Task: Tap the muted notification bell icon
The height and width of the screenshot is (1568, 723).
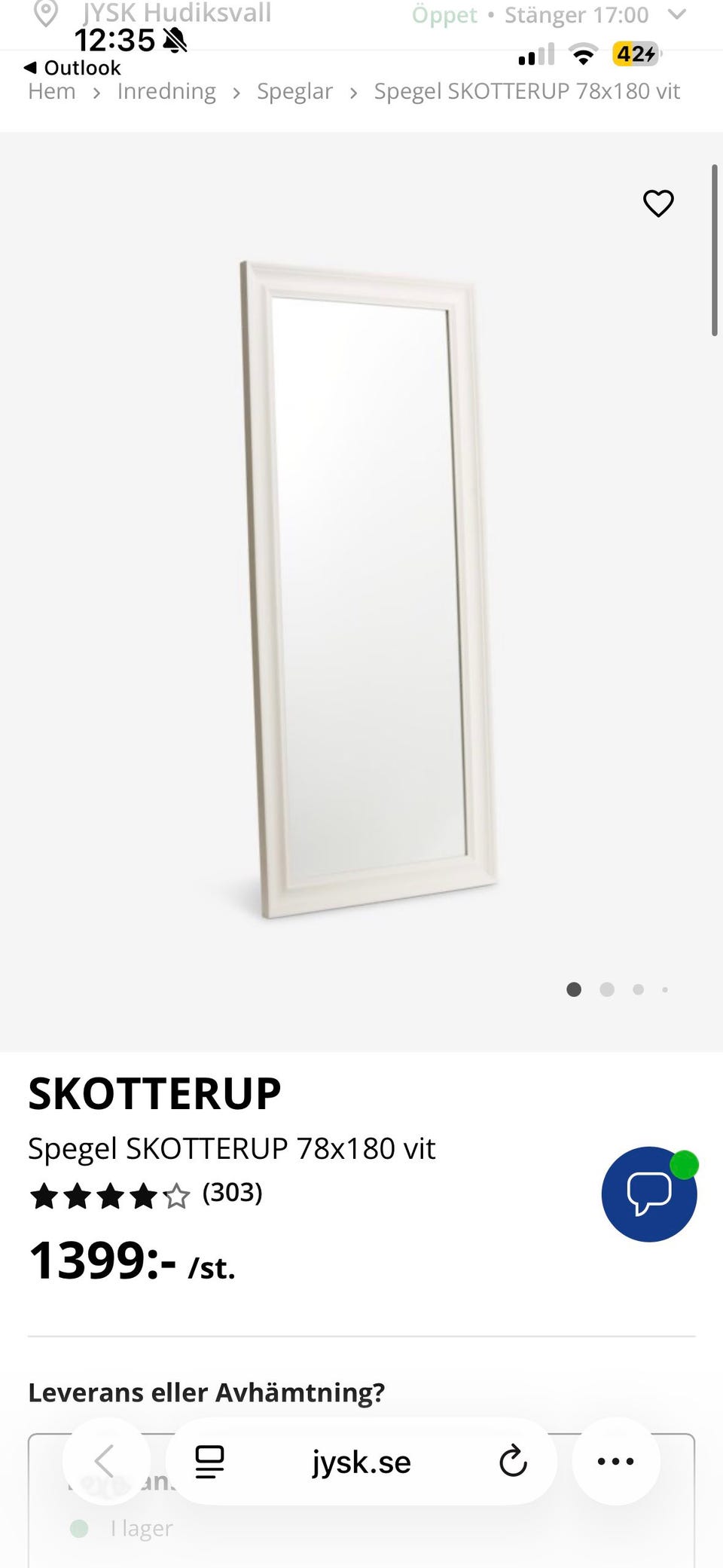Action: (175, 39)
